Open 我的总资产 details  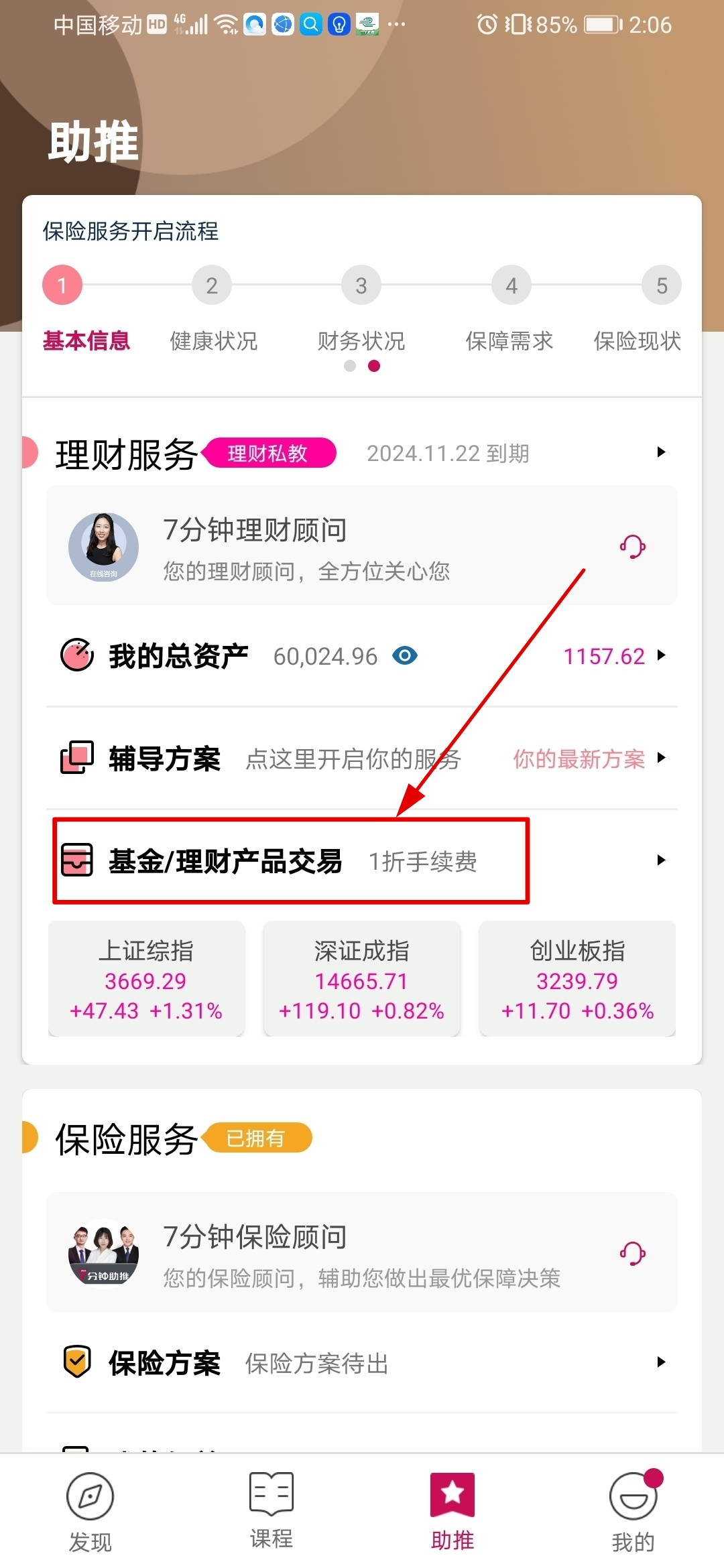178,656
